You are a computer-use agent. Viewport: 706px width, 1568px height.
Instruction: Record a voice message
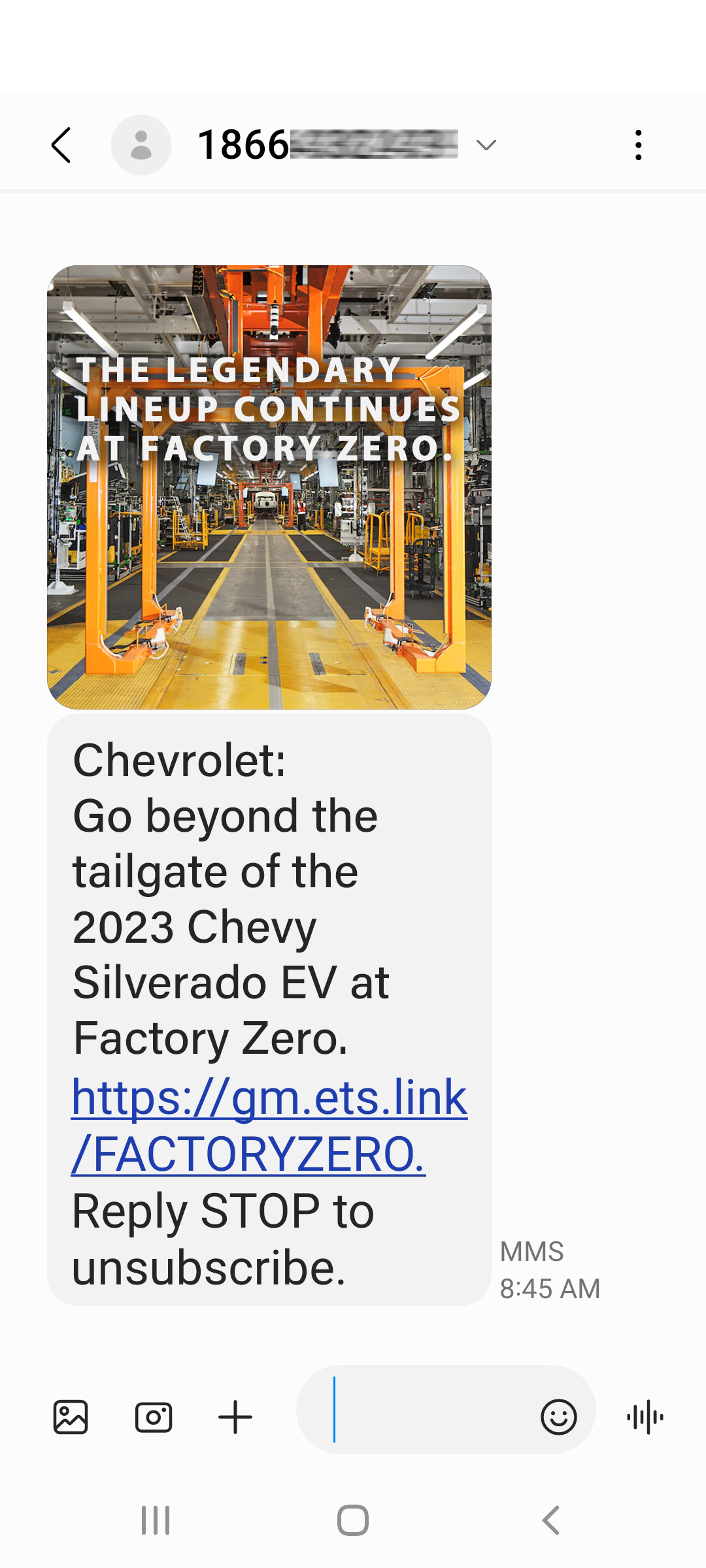[645, 1417]
